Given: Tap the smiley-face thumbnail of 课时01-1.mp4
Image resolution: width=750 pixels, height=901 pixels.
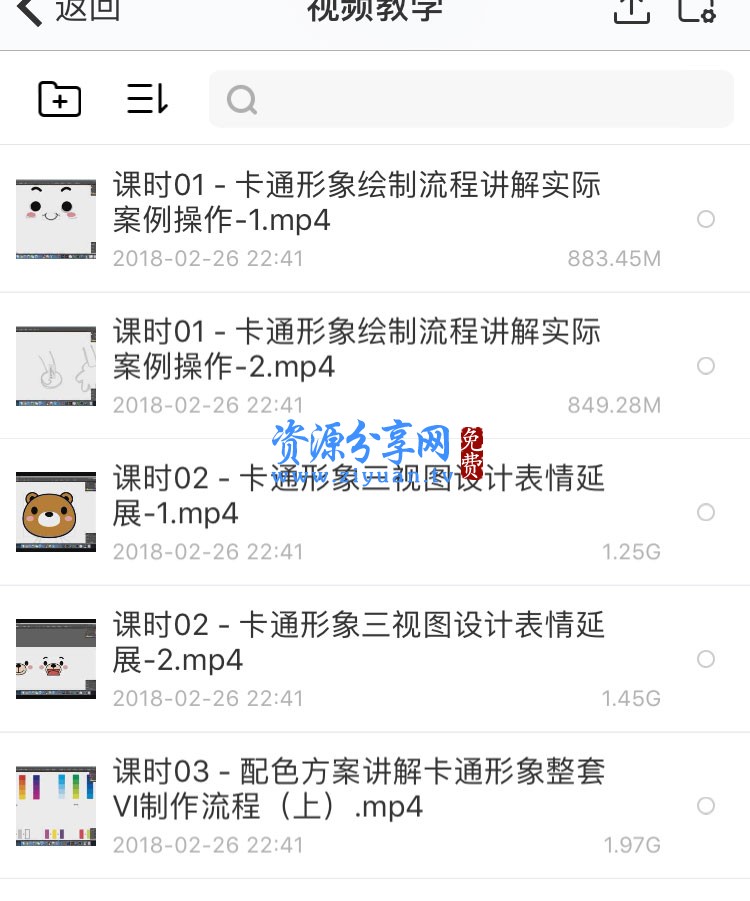Looking at the screenshot, I should point(55,216).
